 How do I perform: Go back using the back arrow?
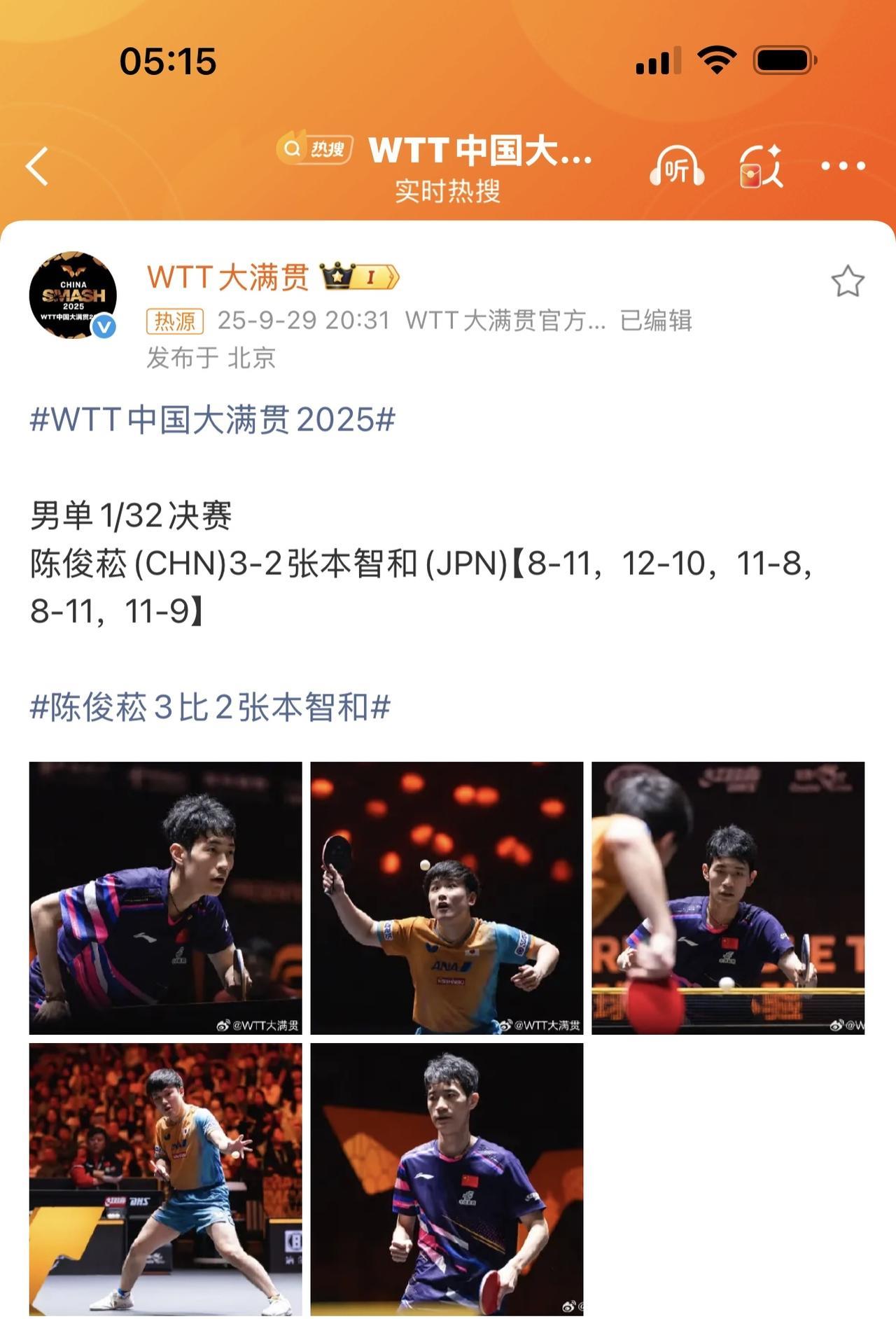(x=38, y=167)
